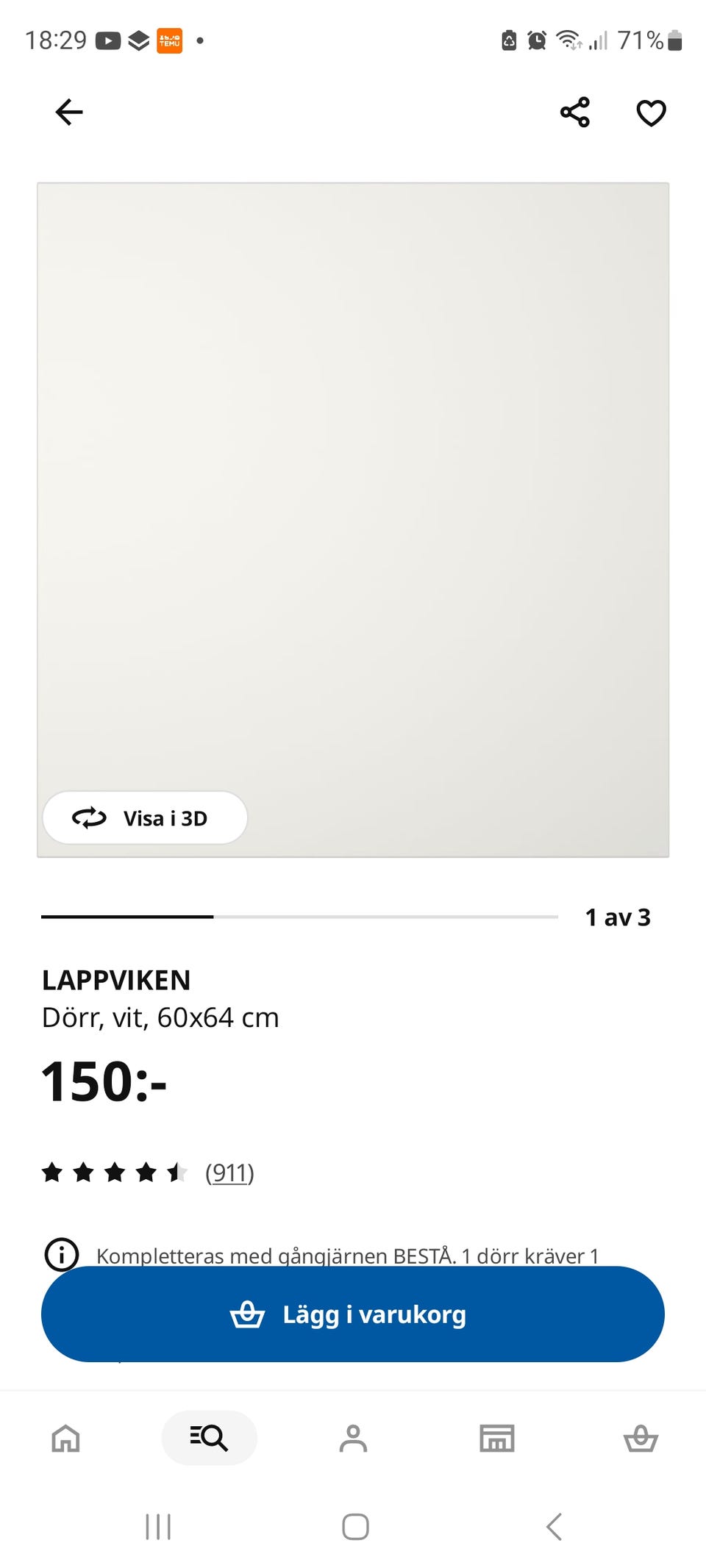Add LAPPVIKEN to favorites via heart icon
The width and height of the screenshot is (706, 1568).
tap(650, 112)
